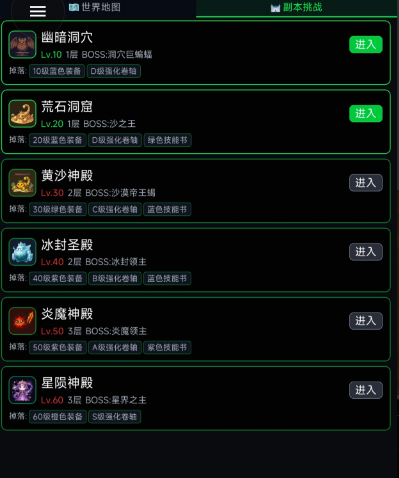Switch to the 世界地图 tab
Screen dimensions: 399x478
(95, 7)
